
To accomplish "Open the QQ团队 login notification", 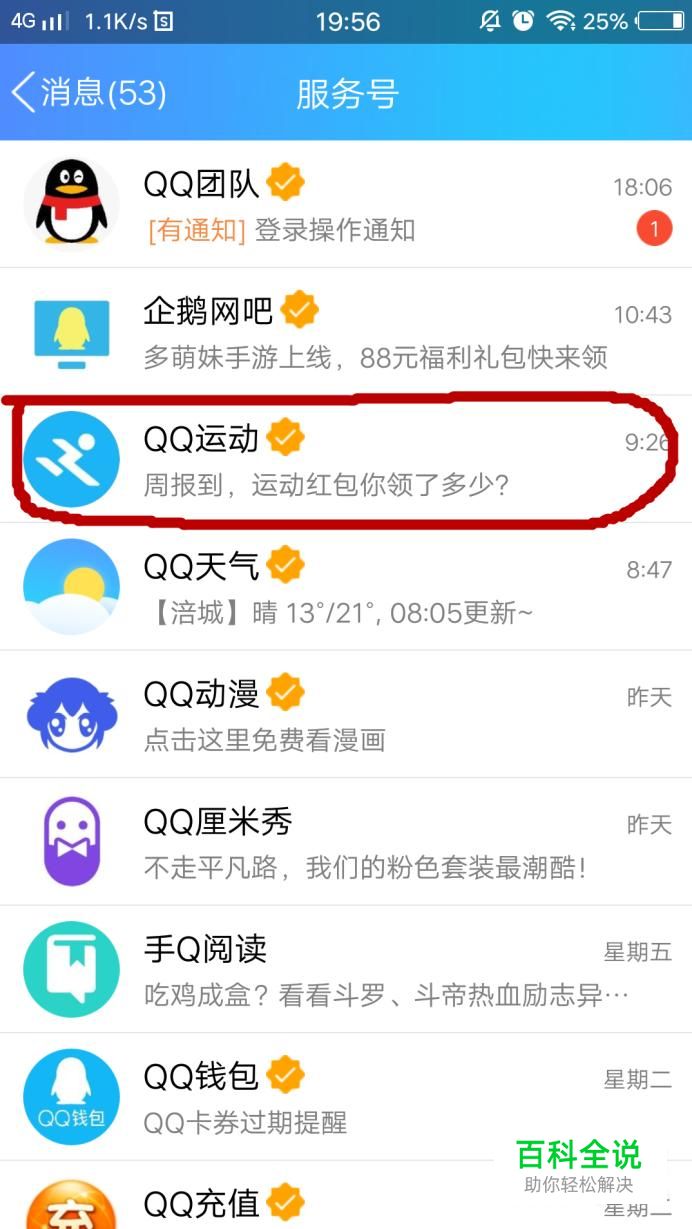I will (346, 205).
